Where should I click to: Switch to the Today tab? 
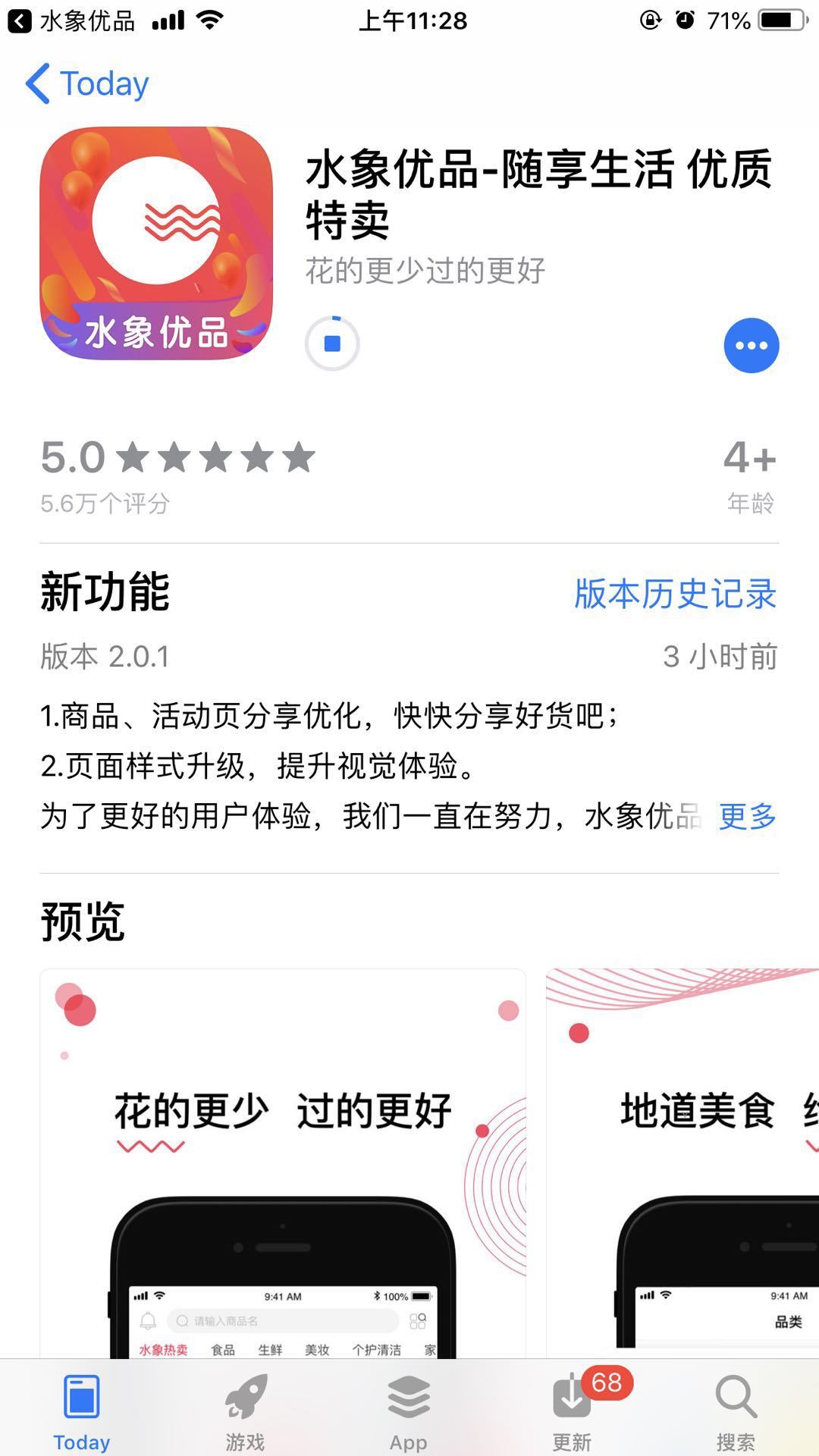[x=82, y=1411]
